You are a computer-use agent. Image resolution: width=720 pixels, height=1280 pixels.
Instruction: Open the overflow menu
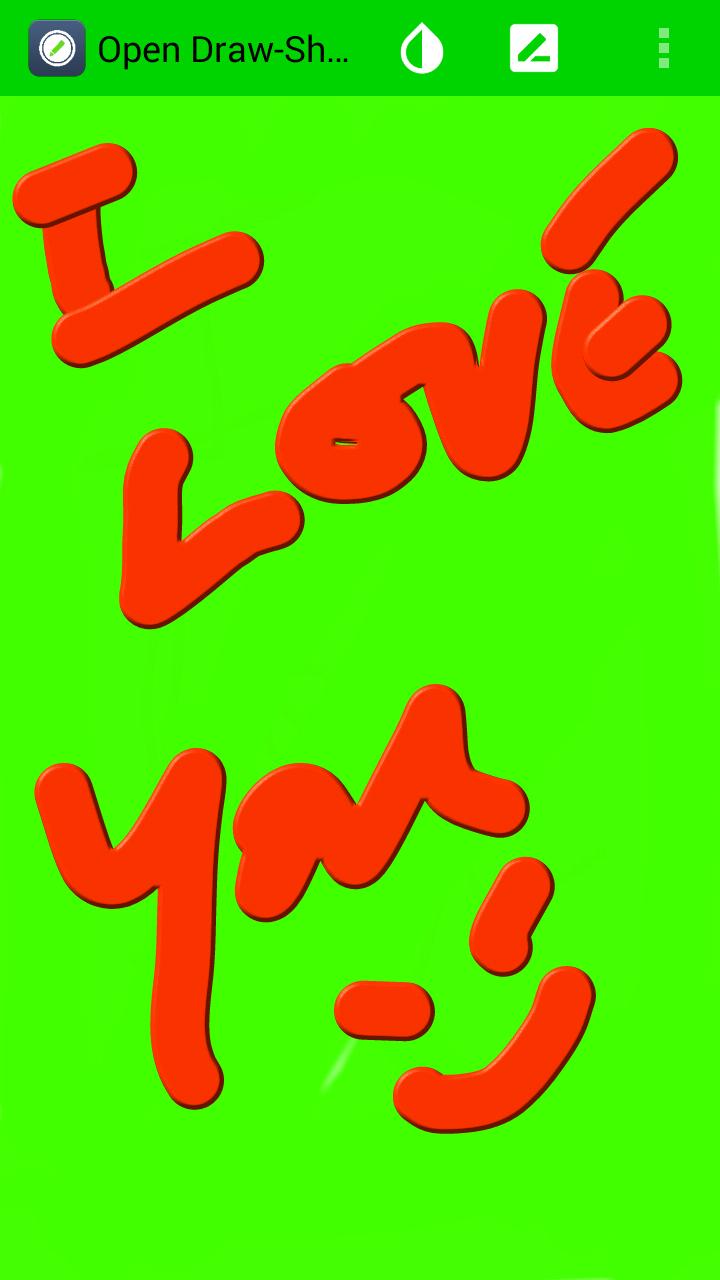tap(663, 48)
